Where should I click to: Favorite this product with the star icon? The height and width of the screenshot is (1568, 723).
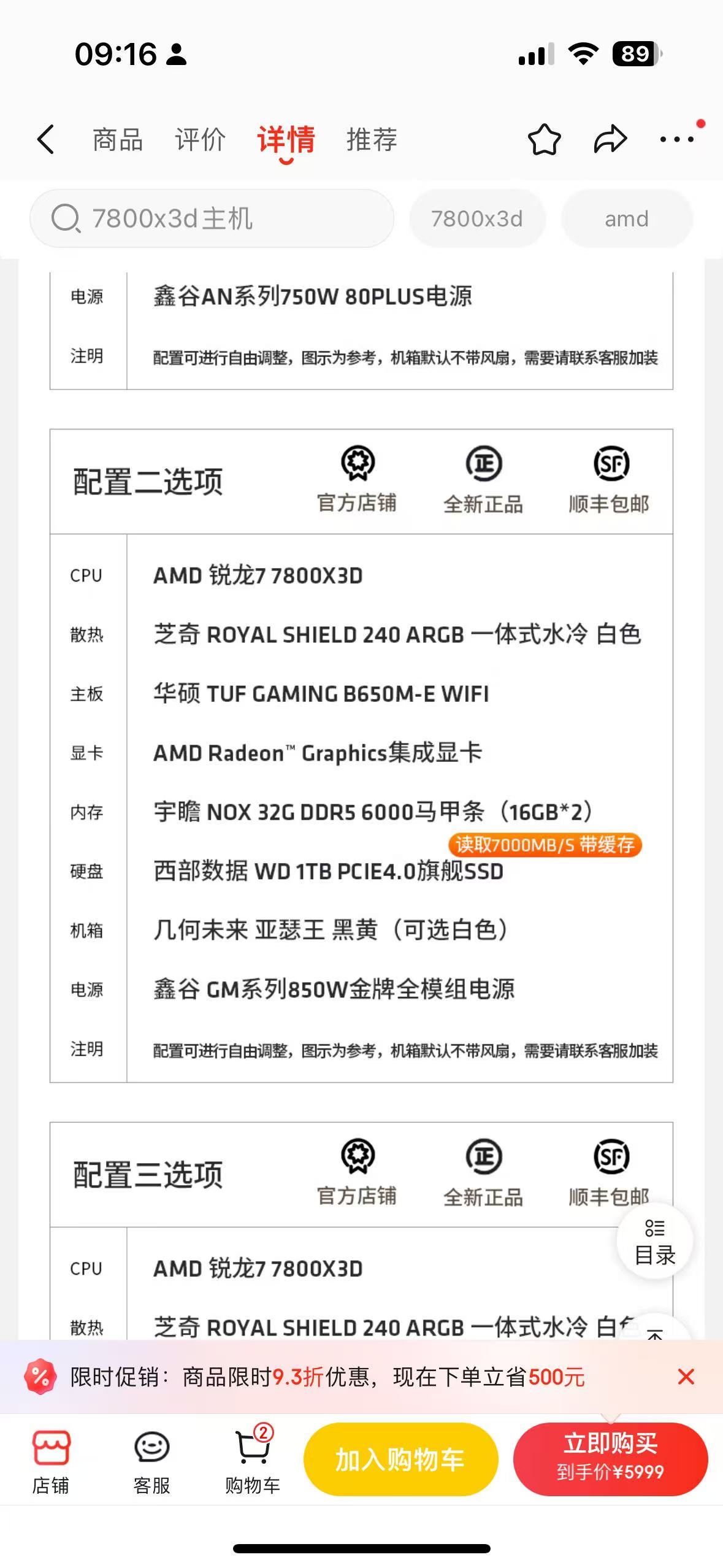pos(544,139)
